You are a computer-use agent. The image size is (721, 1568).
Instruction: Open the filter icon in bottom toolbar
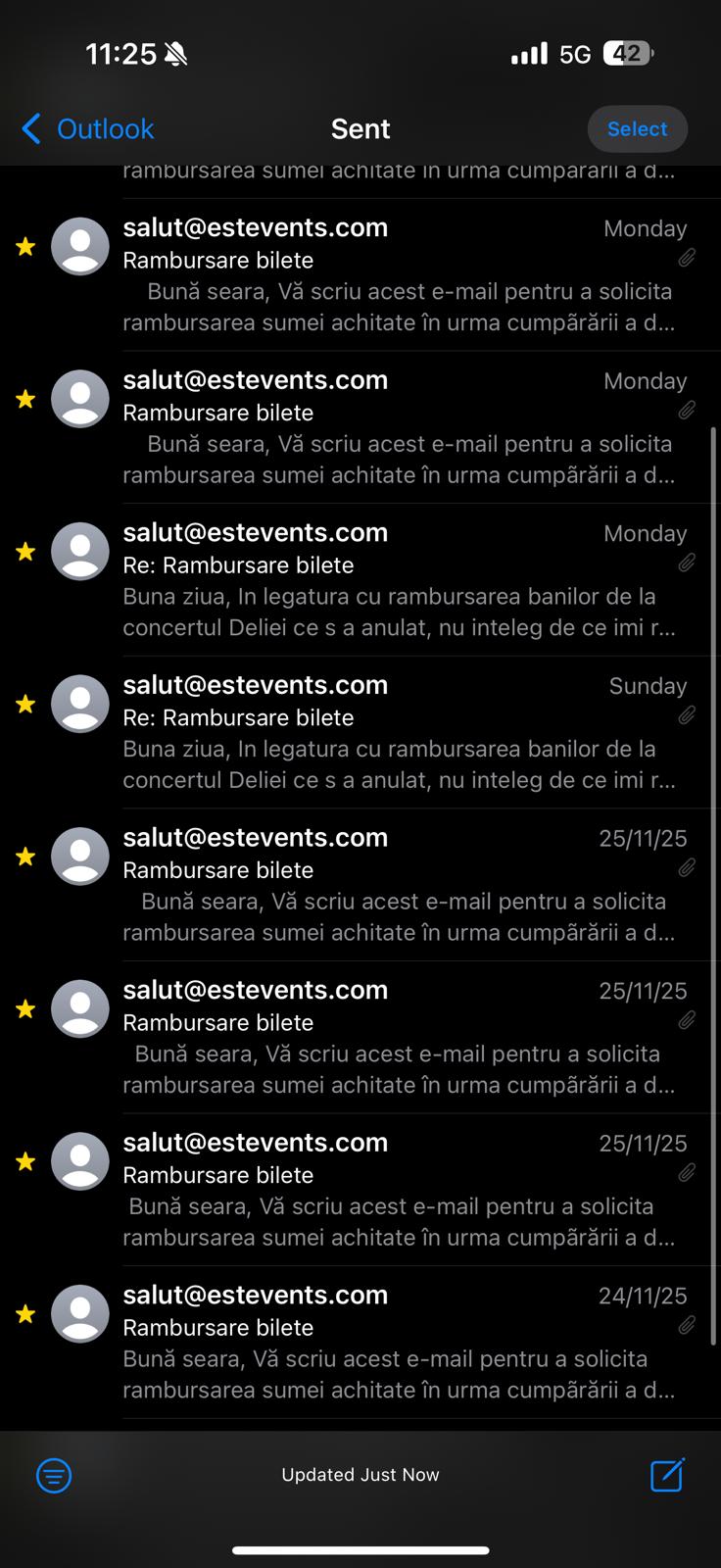pyautogui.click(x=54, y=1475)
